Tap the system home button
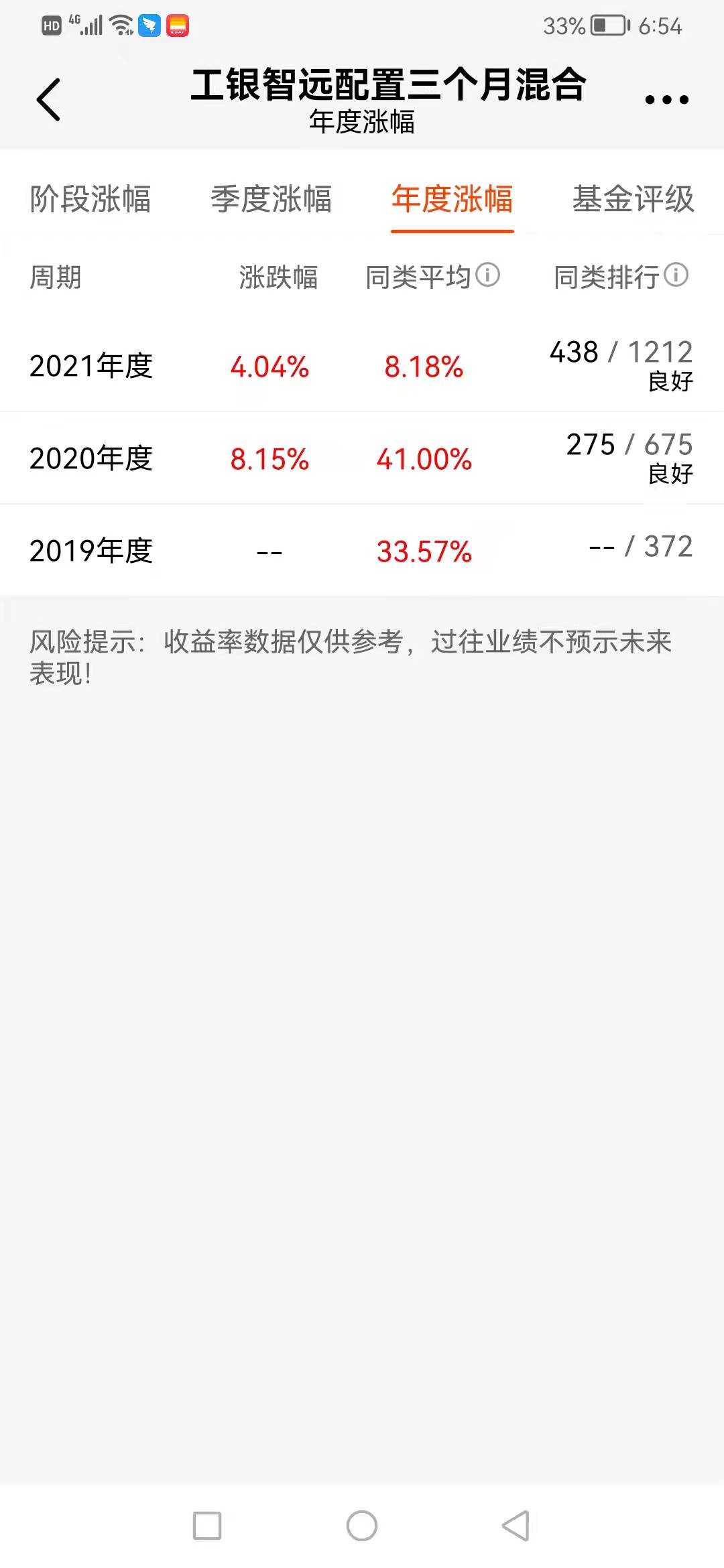The image size is (724, 1568). pos(362,1526)
